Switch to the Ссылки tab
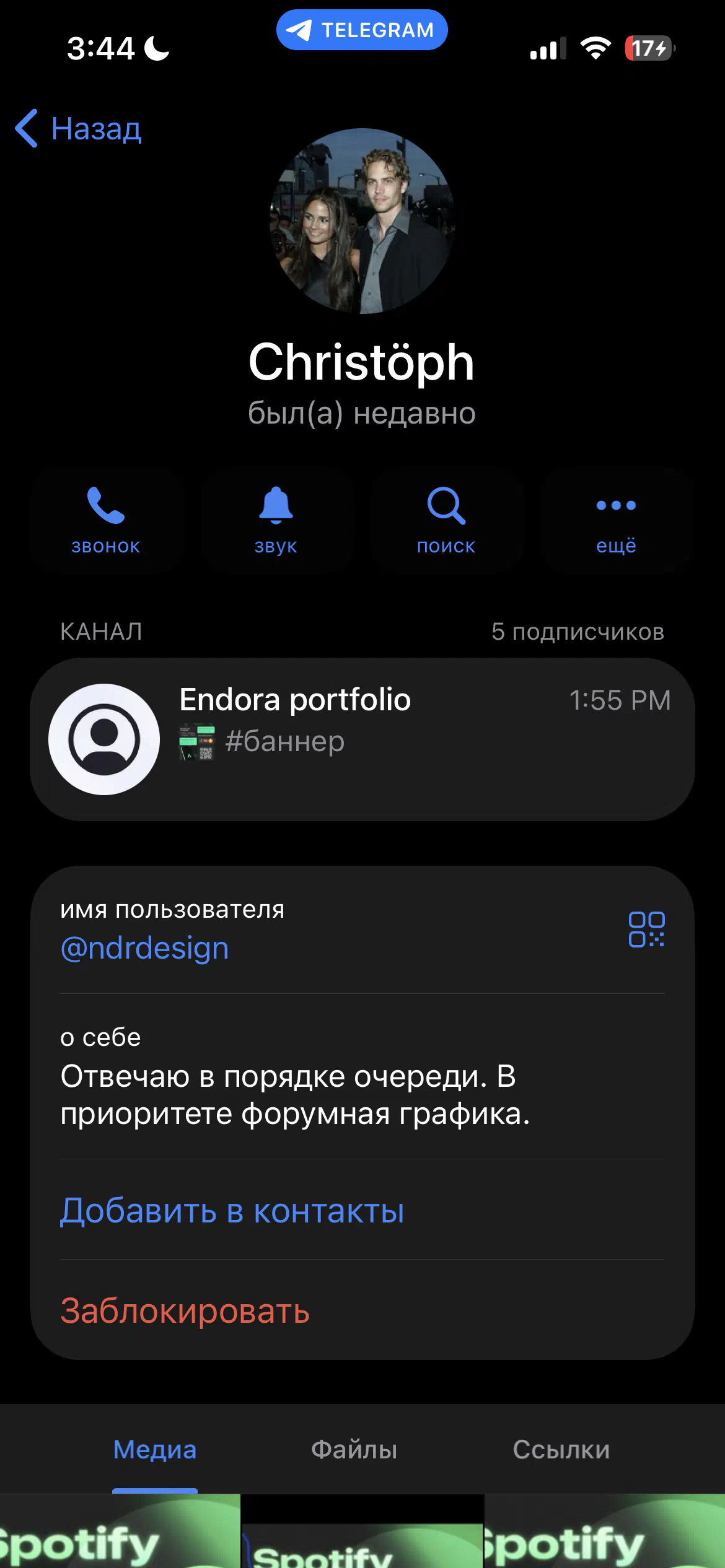Image resolution: width=725 pixels, height=1568 pixels. pos(561,1450)
